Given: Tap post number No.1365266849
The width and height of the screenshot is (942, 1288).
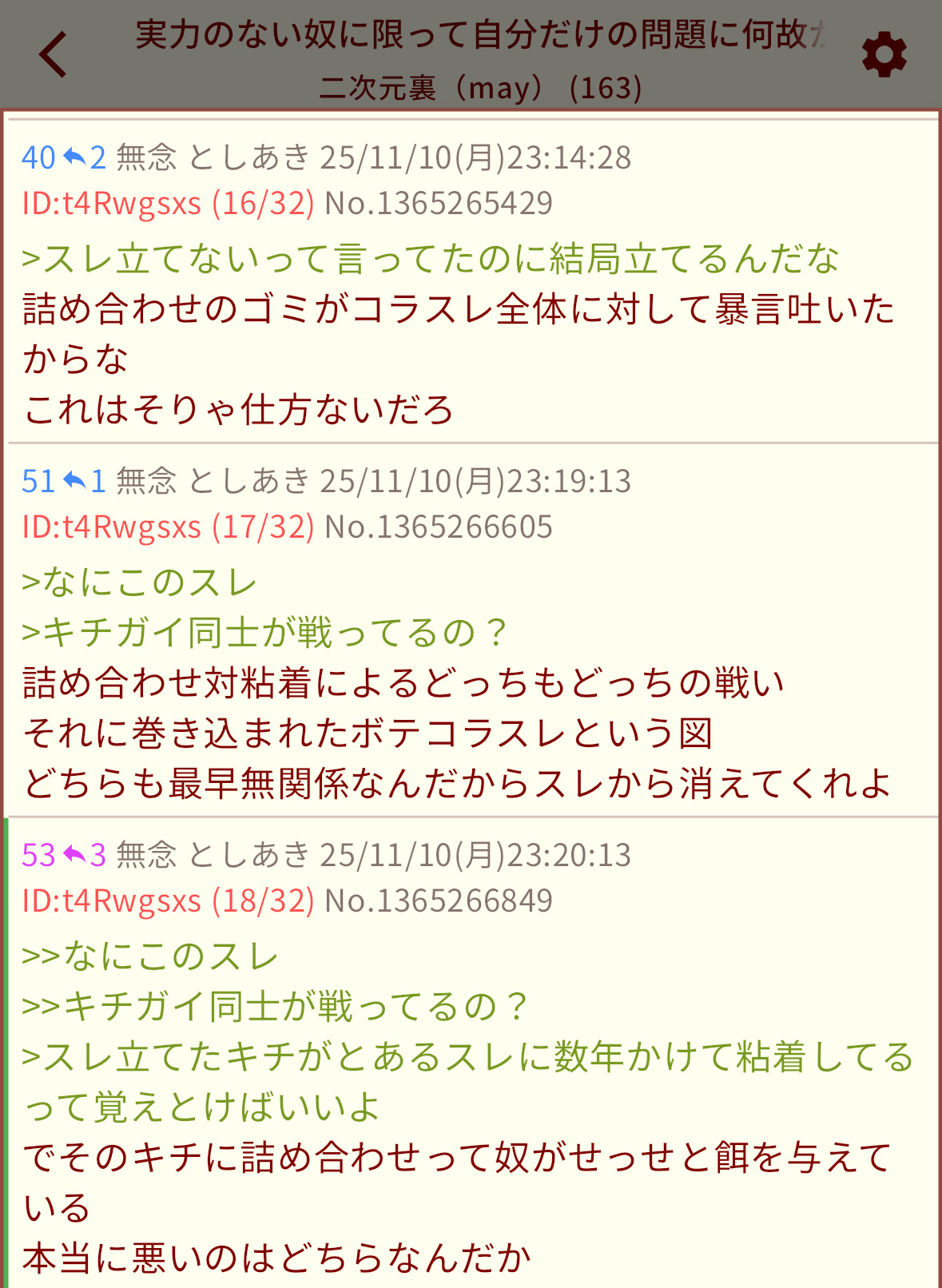Looking at the screenshot, I should point(439,901).
